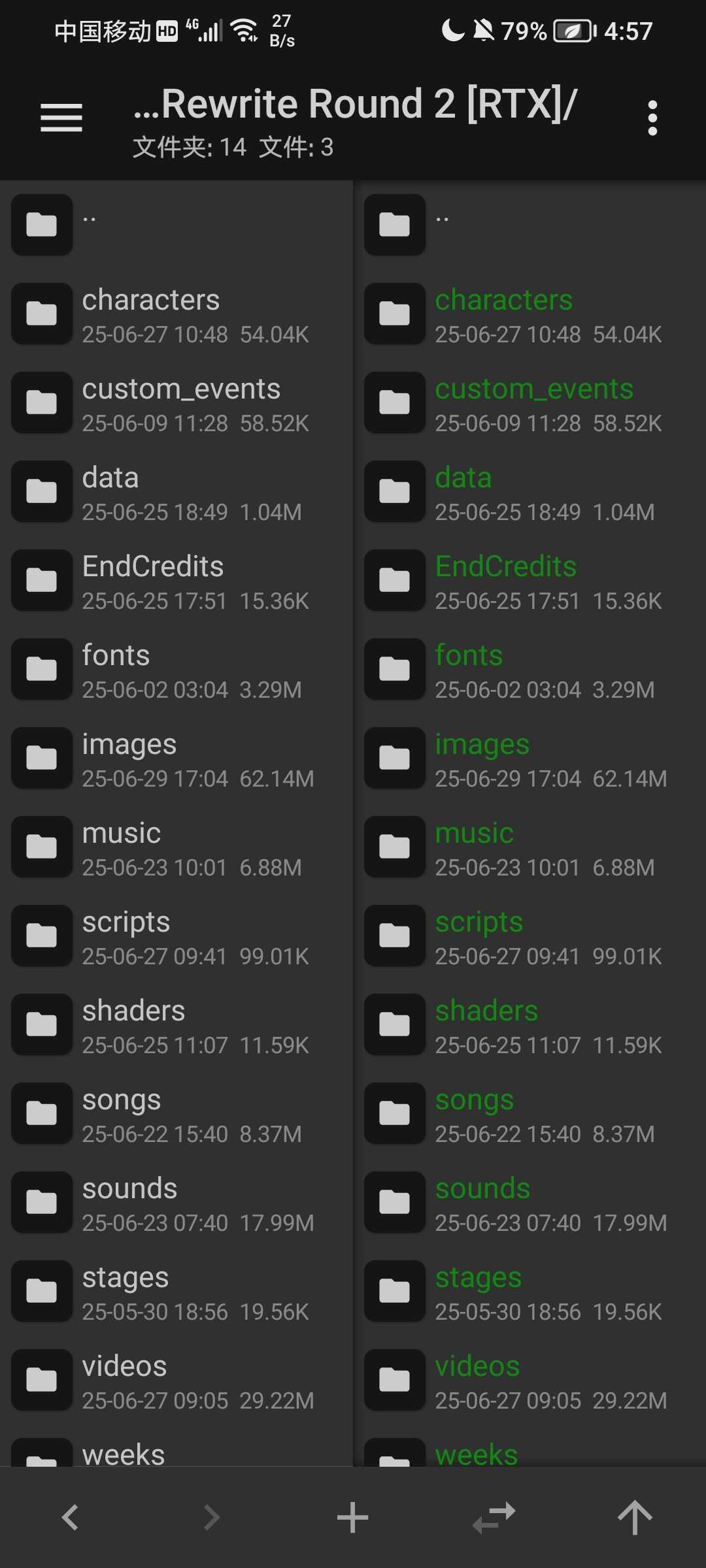Tap the plus button to create new
Screen dimensions: 706x1568
pos(353,1517)
